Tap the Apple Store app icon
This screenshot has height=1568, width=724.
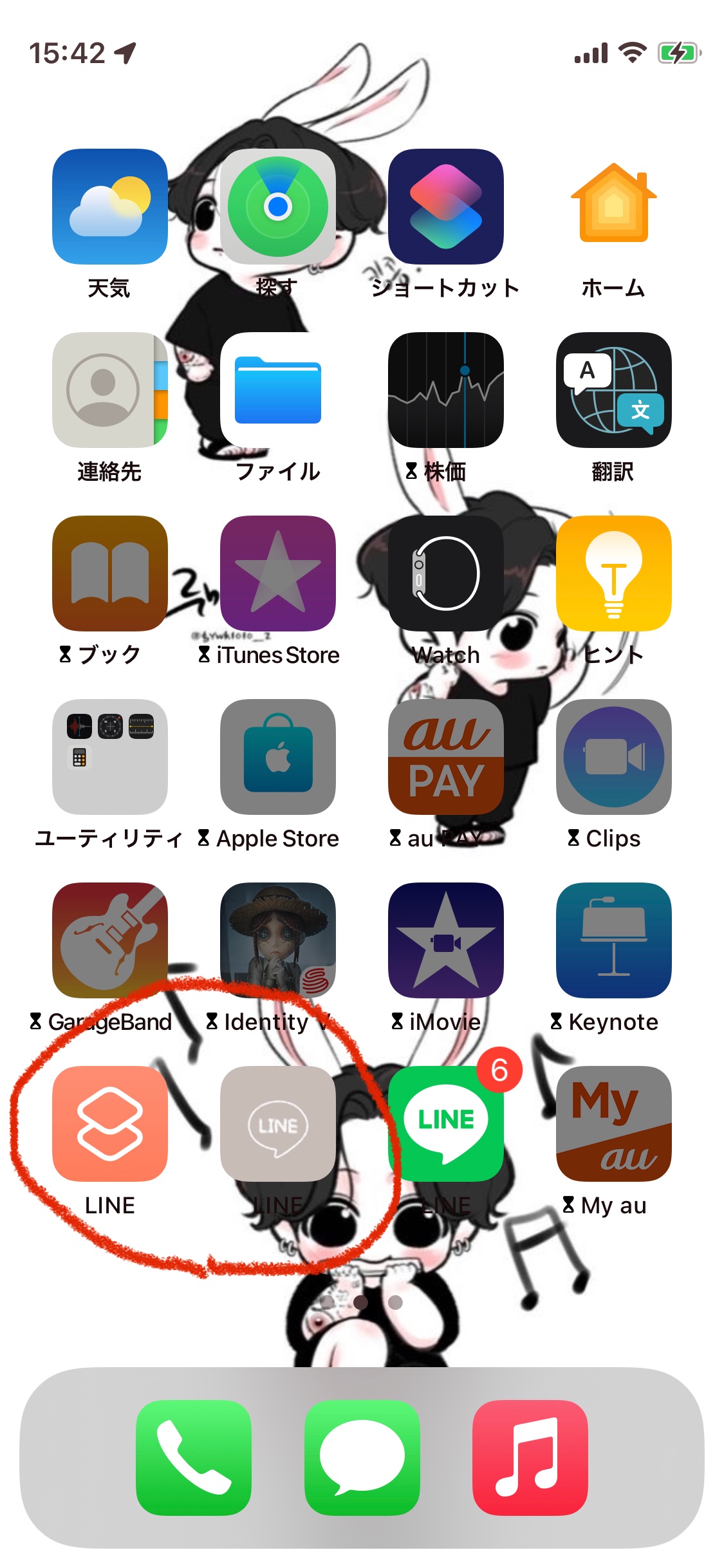point(277,757)
